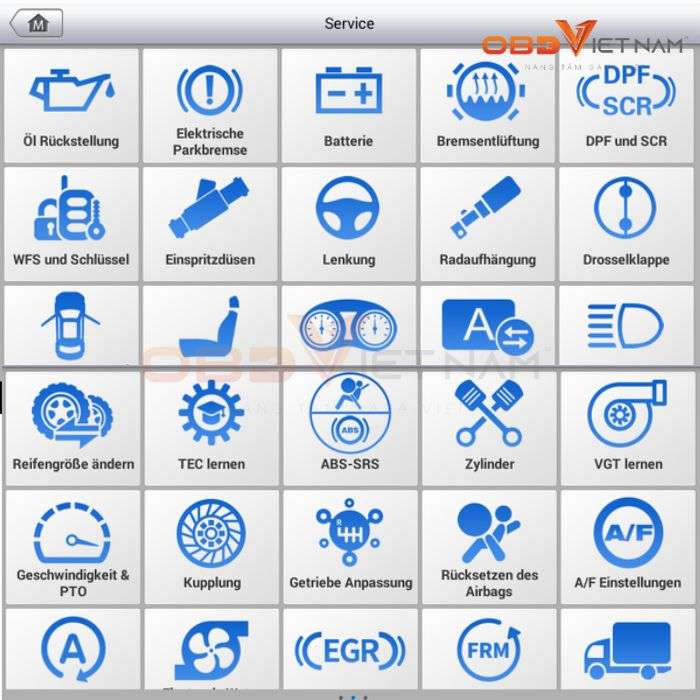Go back to the home menu

[x=36, y=23]
